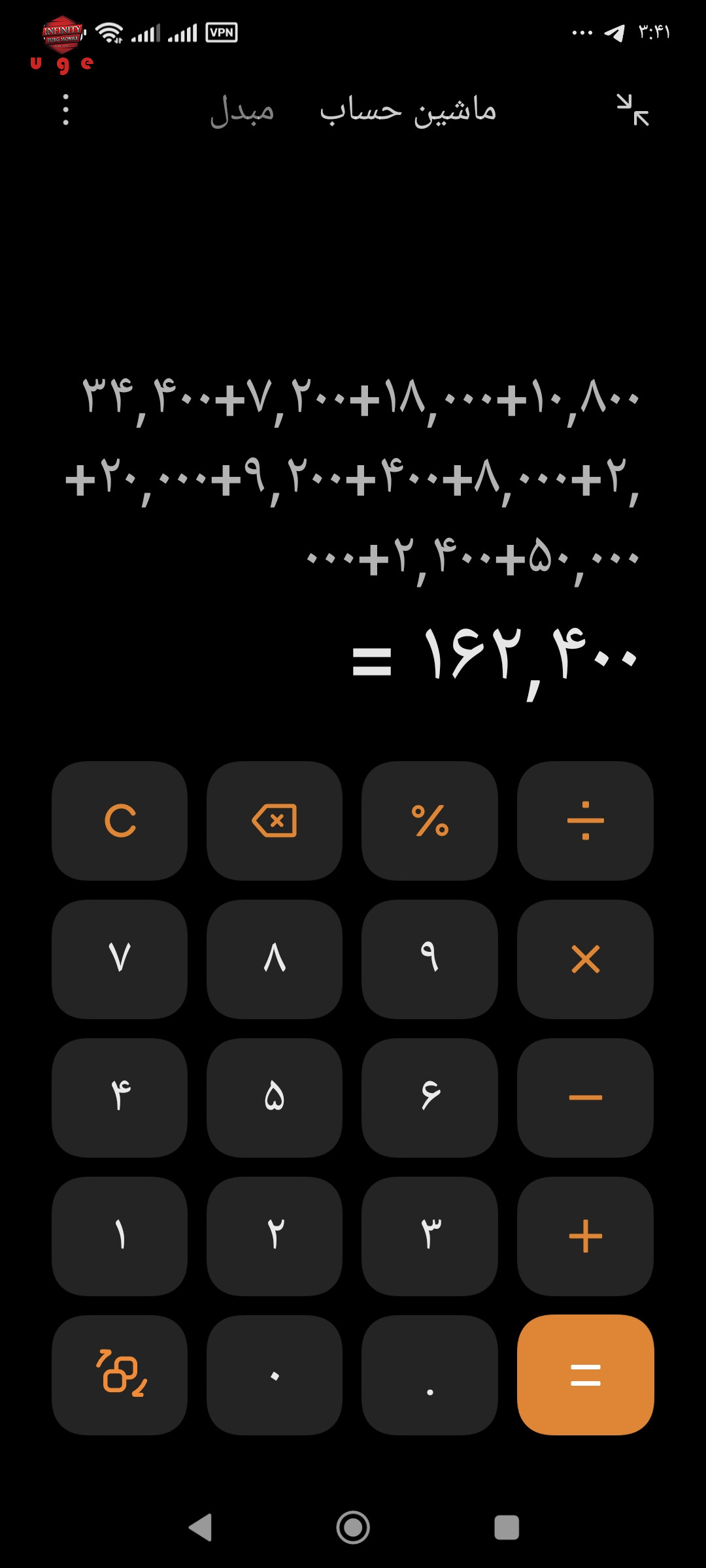
Task: Add with the plus operator
Action: [x=585, y=1236]
